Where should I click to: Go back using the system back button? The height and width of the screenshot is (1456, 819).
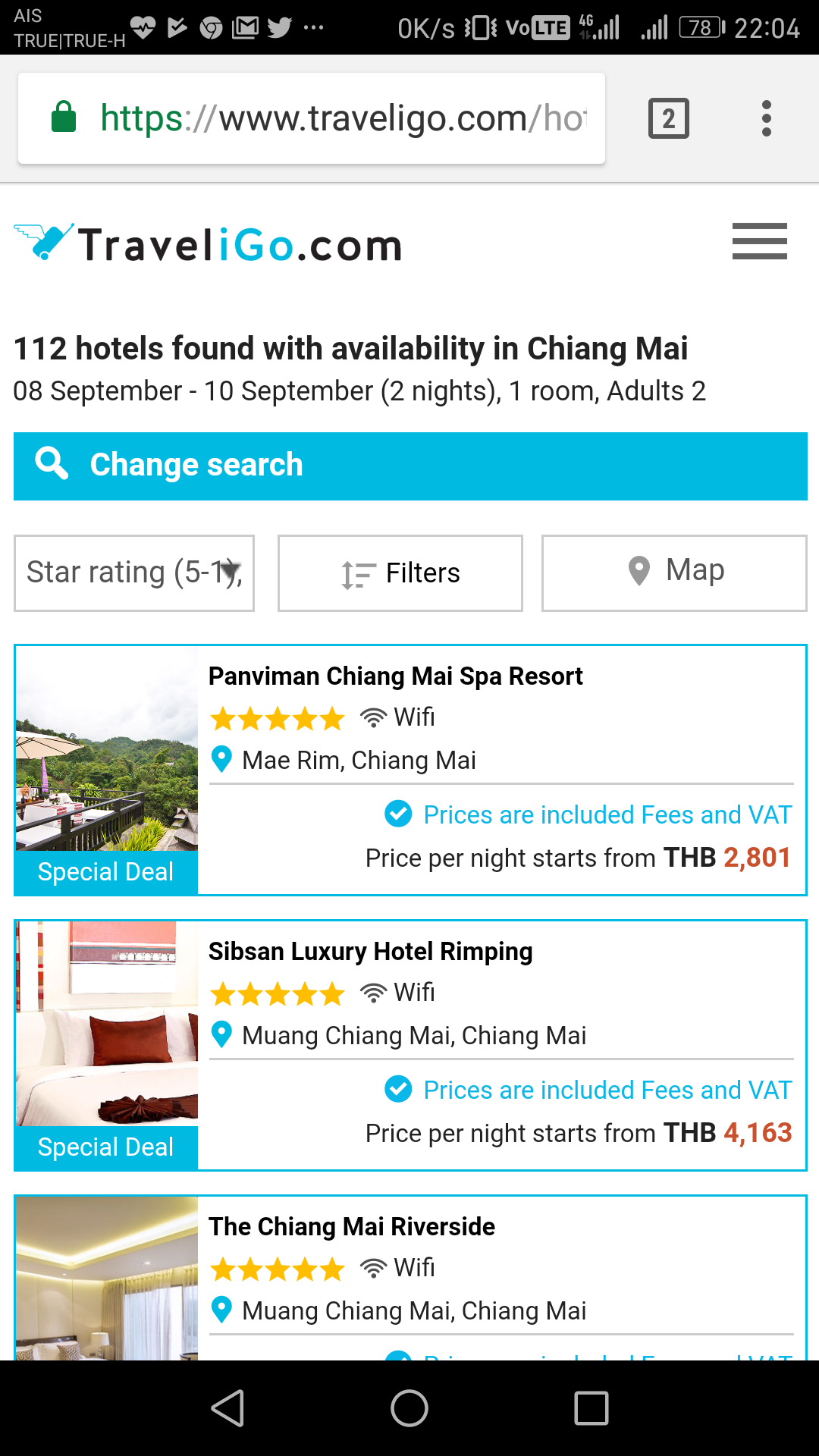(227, 1408)
